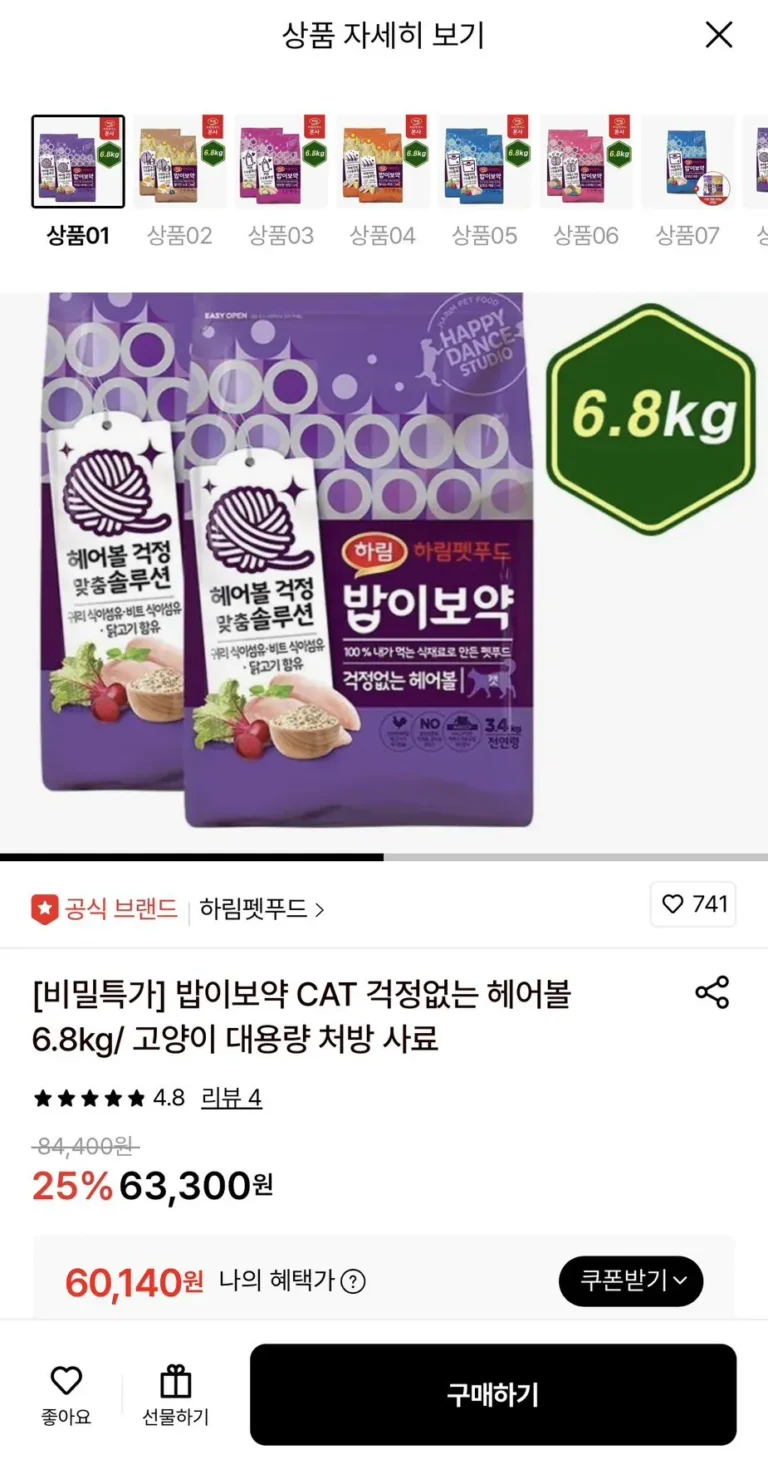
Task: Select the 상품04 thumbnail
Action: click(383, 162)
